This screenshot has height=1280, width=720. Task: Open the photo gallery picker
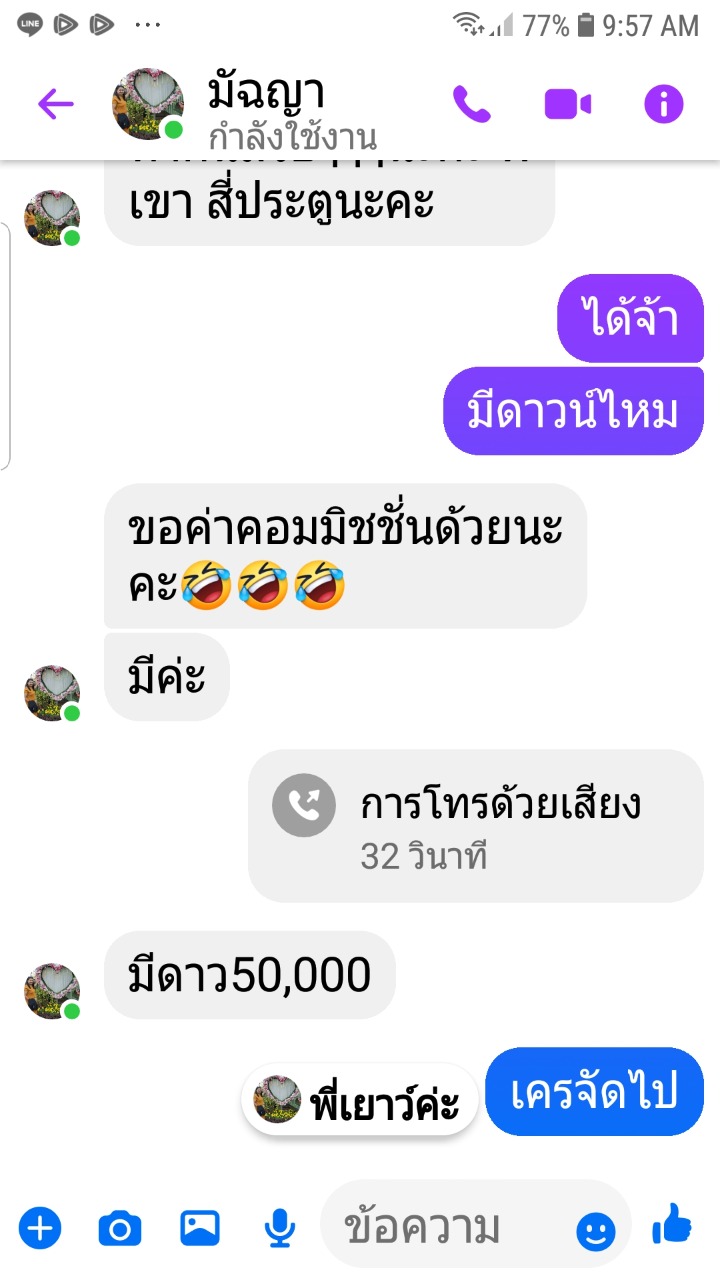pyautogui.click(x=200, y=1227)
